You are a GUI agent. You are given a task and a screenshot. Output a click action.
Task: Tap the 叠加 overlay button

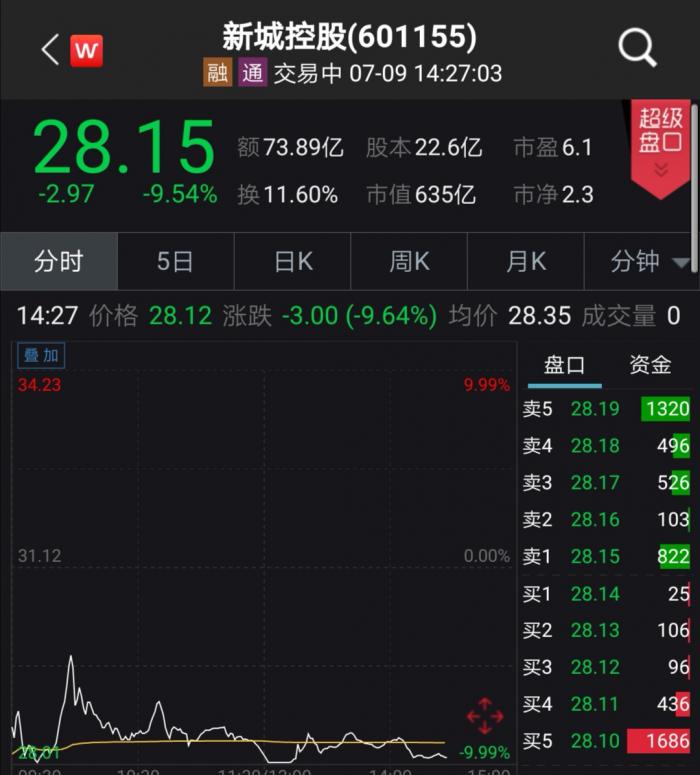[x=42, y=355]
